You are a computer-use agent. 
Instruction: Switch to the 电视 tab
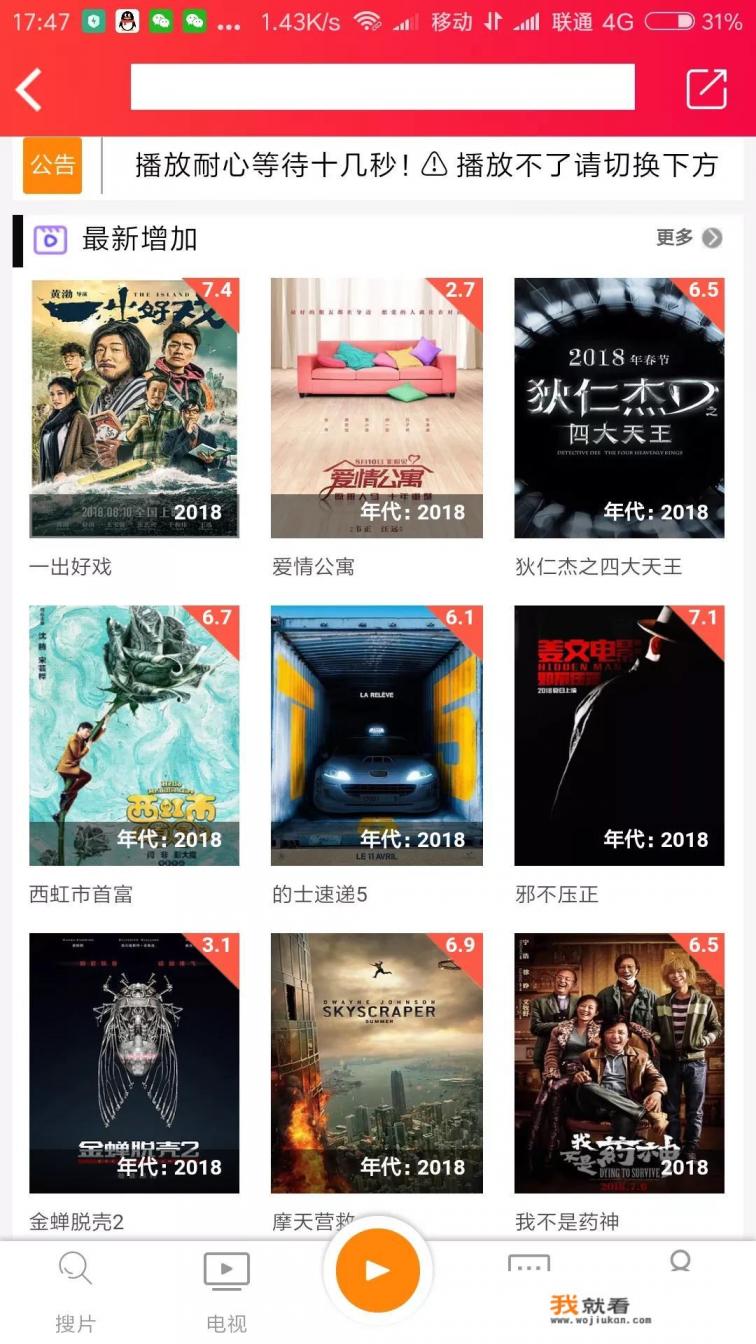coord(226,1290)
